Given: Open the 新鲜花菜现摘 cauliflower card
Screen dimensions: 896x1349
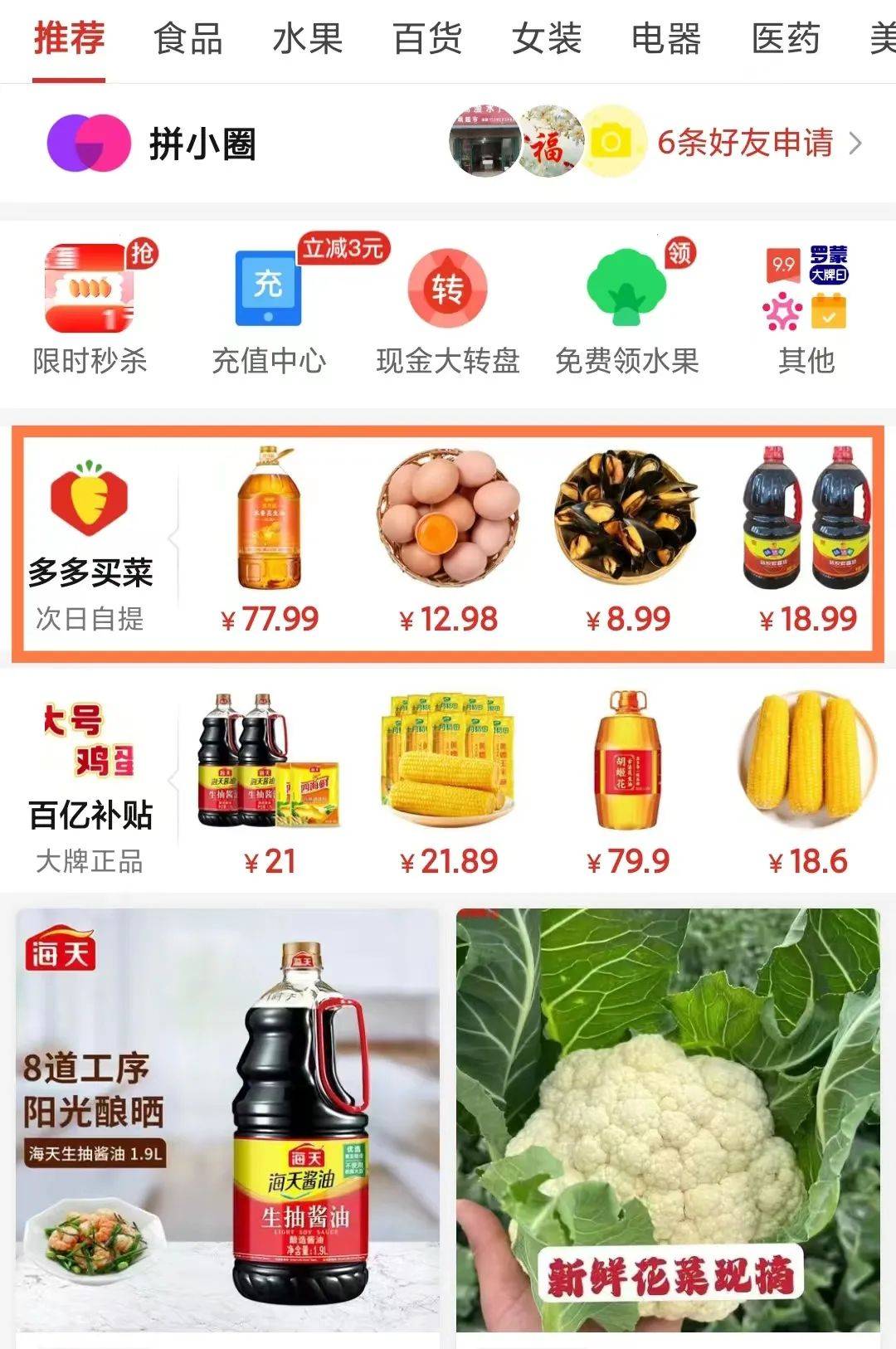Looking at the screenshot, I should (x=668, y=1120).
